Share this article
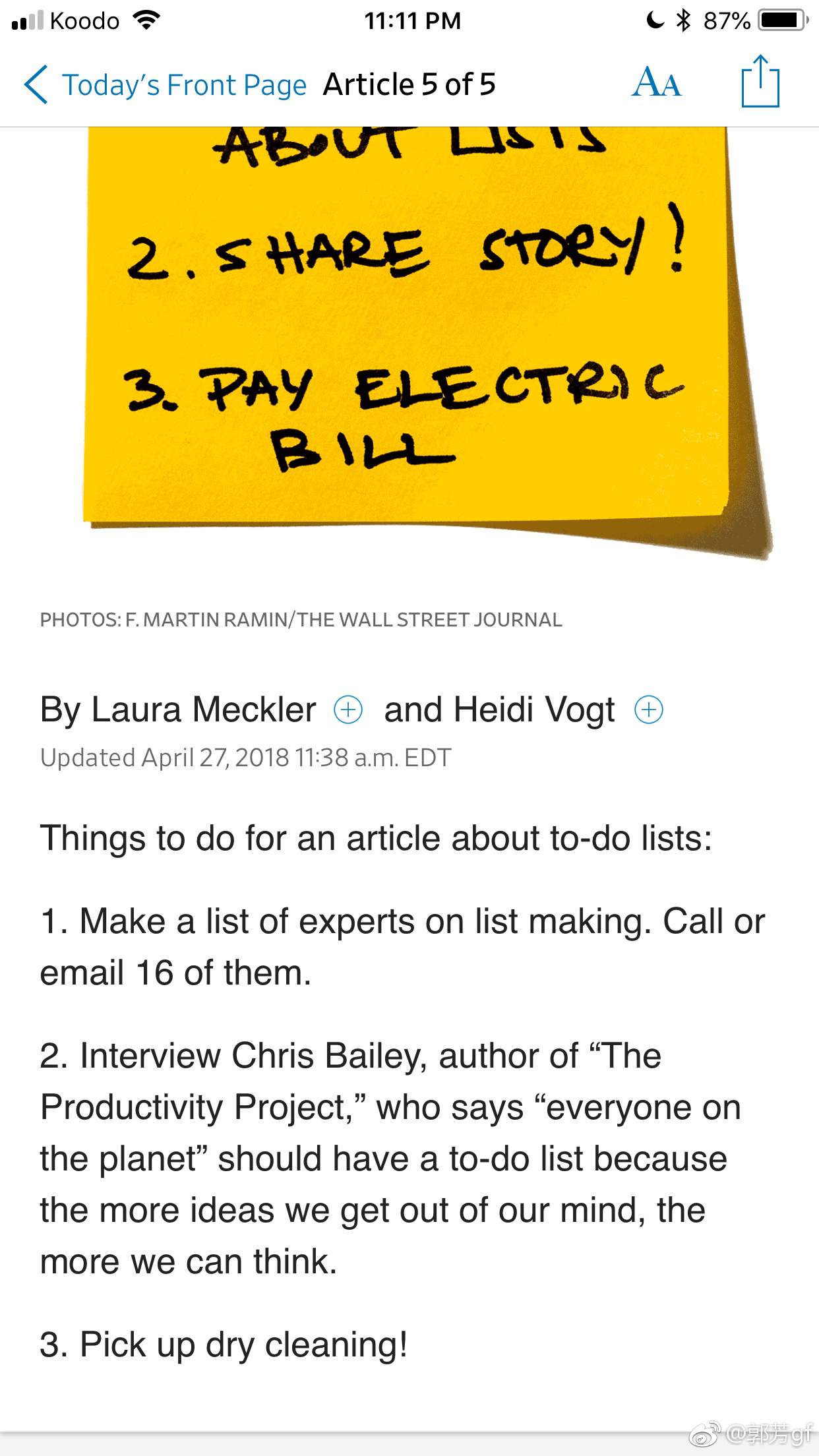819x1456 pixels. pyautogui.click(x=760, y=82)
